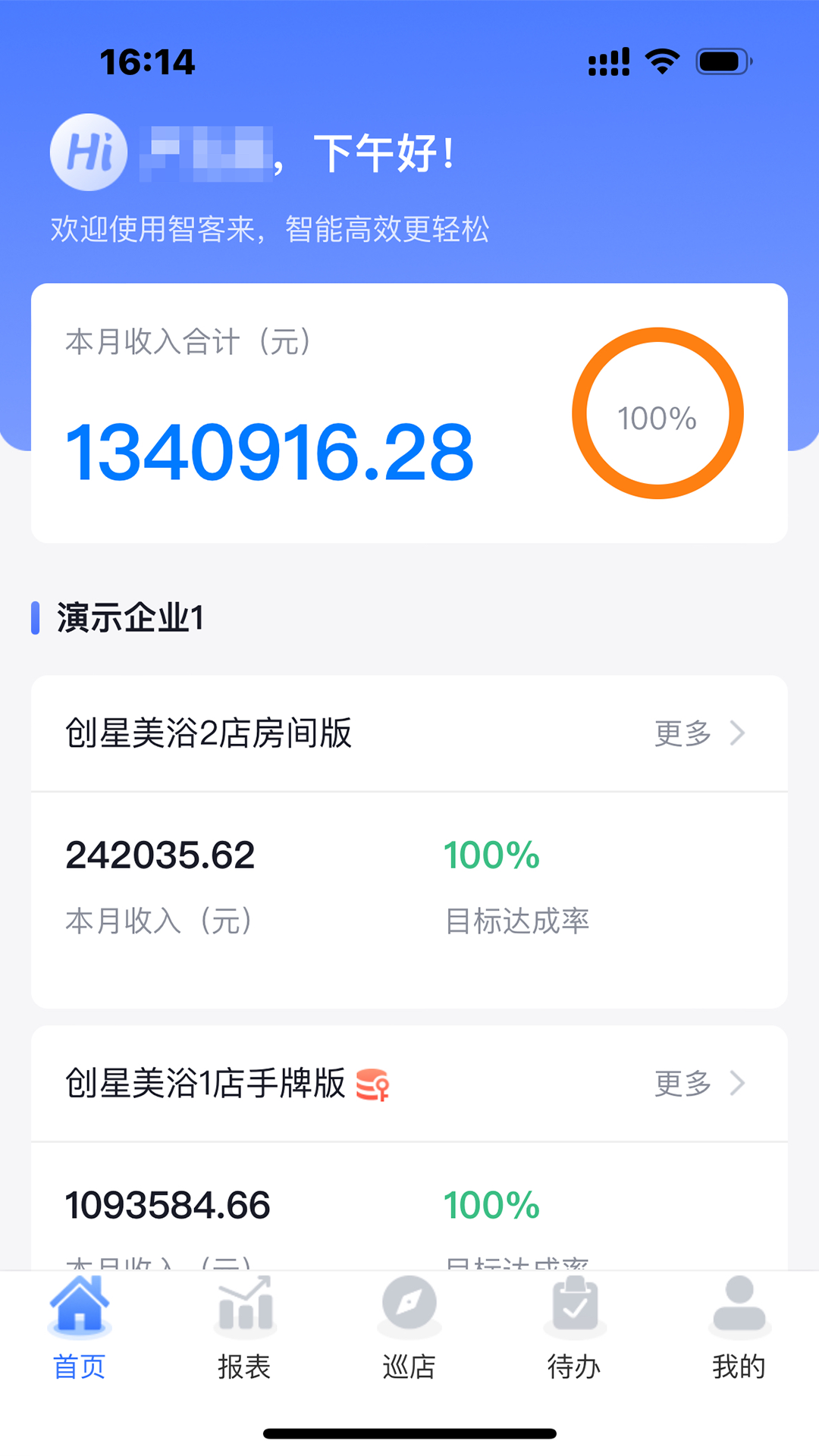819x1456 pixels.
Task: Click 更多 link for 创星美浴1店手牌版
Action: tap(682, 1084)
